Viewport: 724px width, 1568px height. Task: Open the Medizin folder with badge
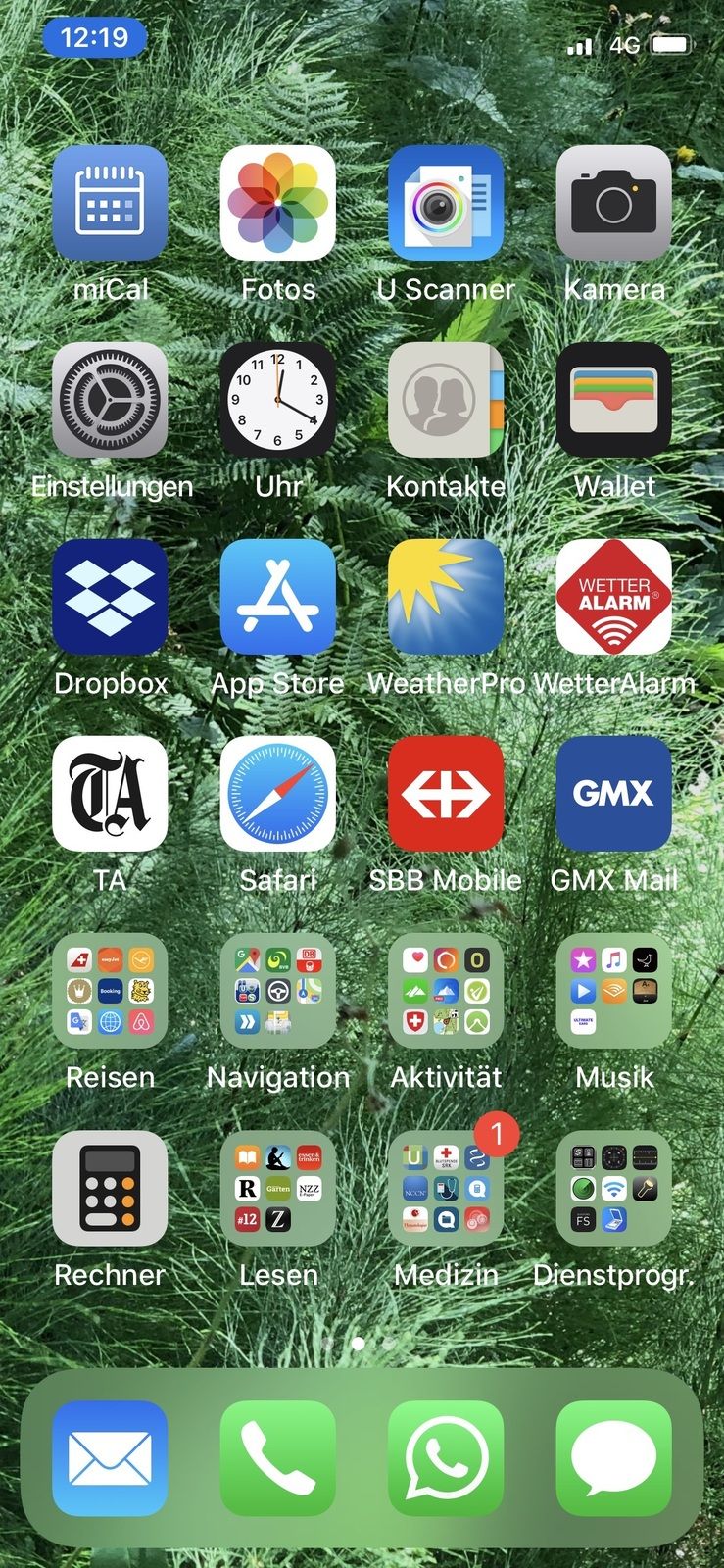pos(446,1189)
